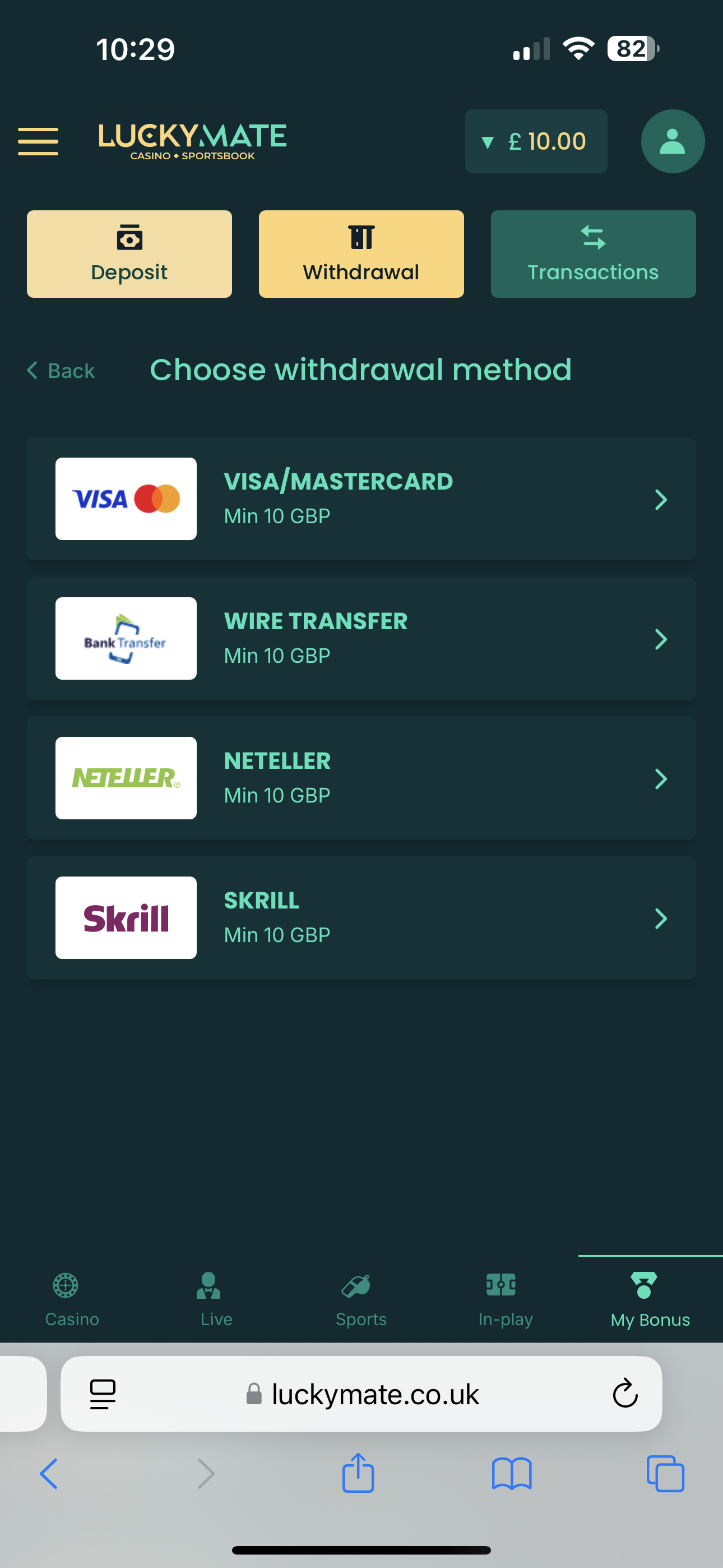723x1568 pixels.
Task: Open Safari bookmarks
Action: (x=512, y=1473)
